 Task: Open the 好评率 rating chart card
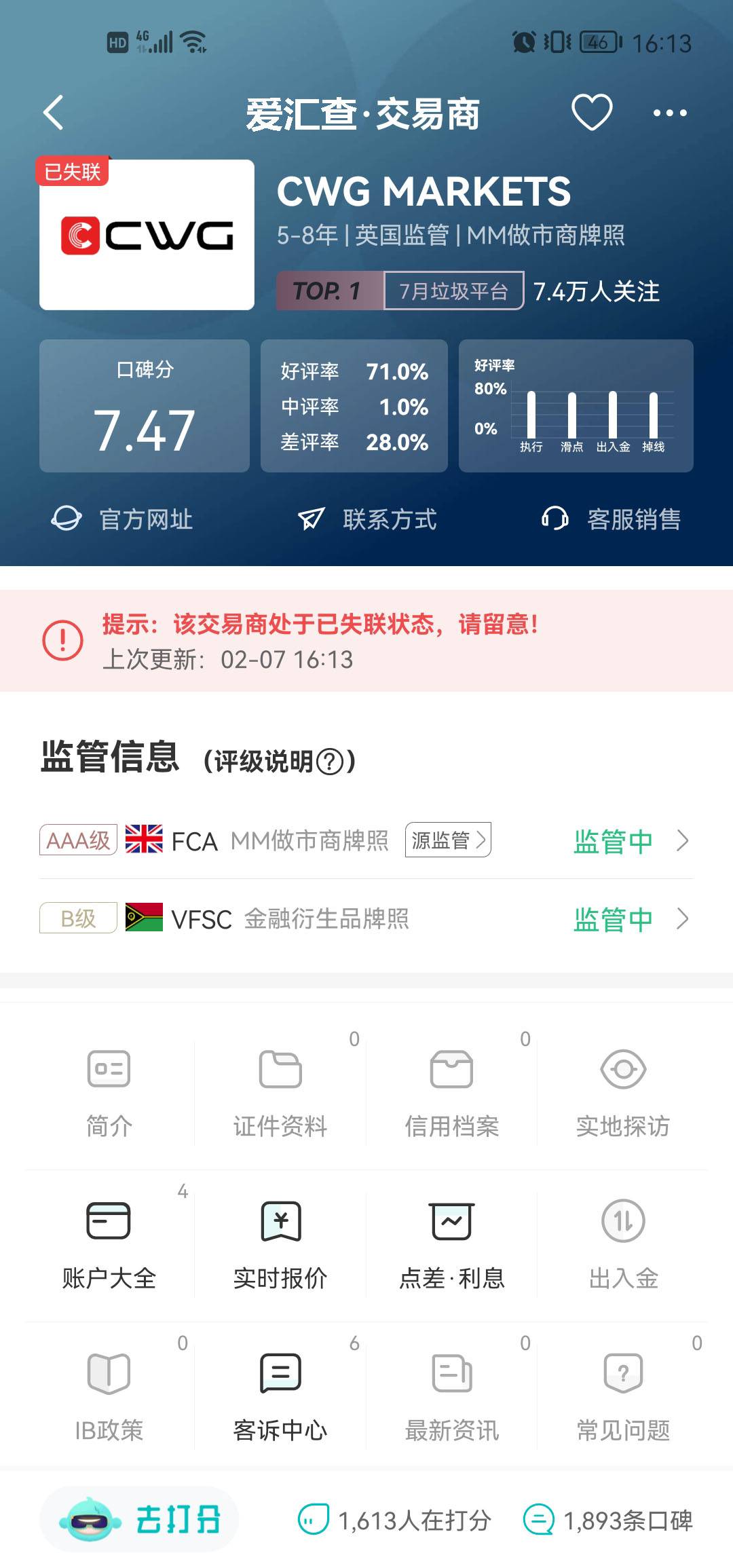pos(576,406)
